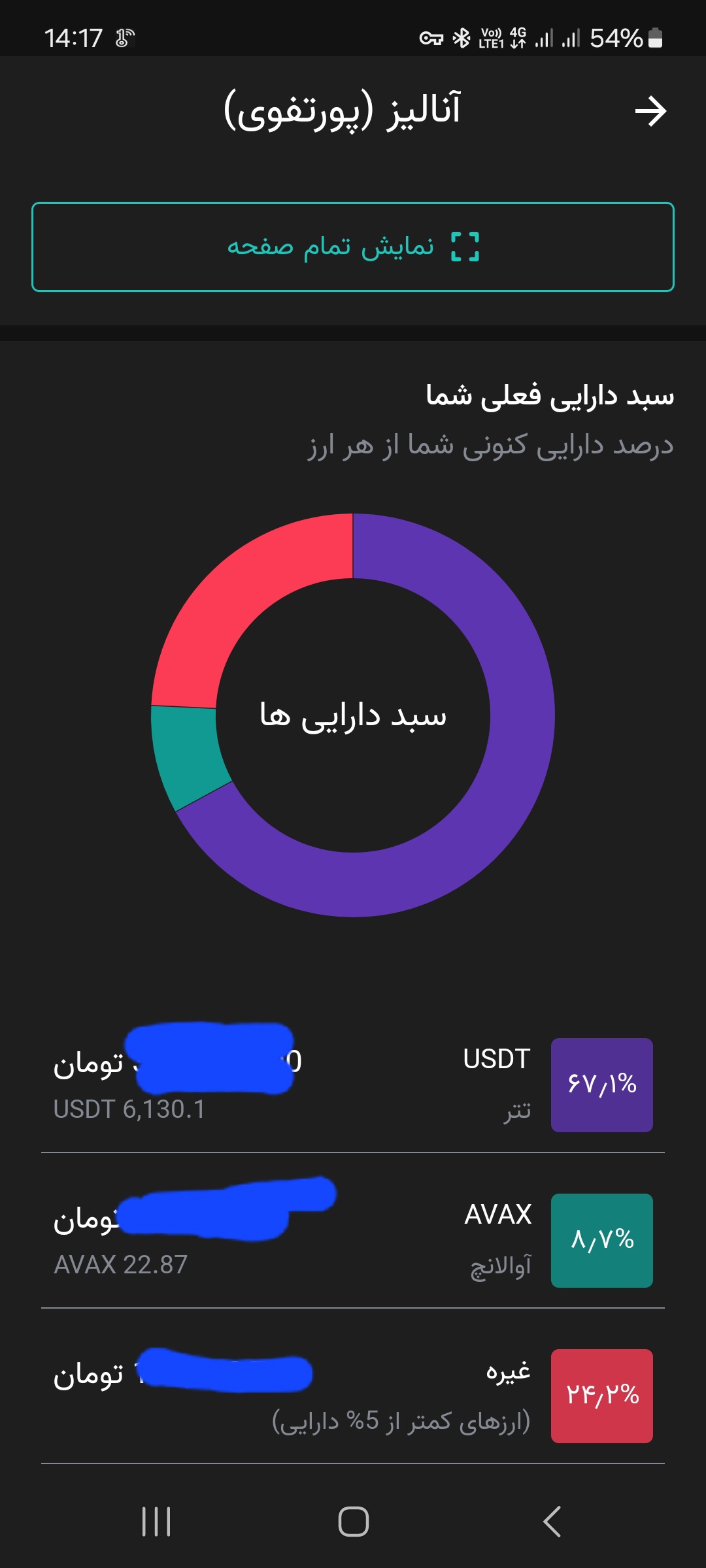Click the back arrow at top right
Viewport: 706px width, 1568px height.
651,112
